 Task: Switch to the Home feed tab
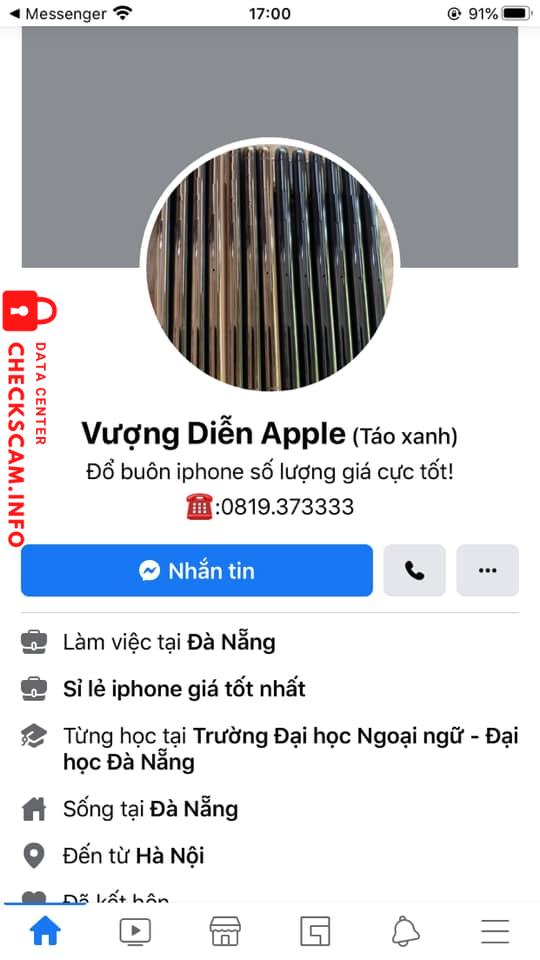(45, 932)
